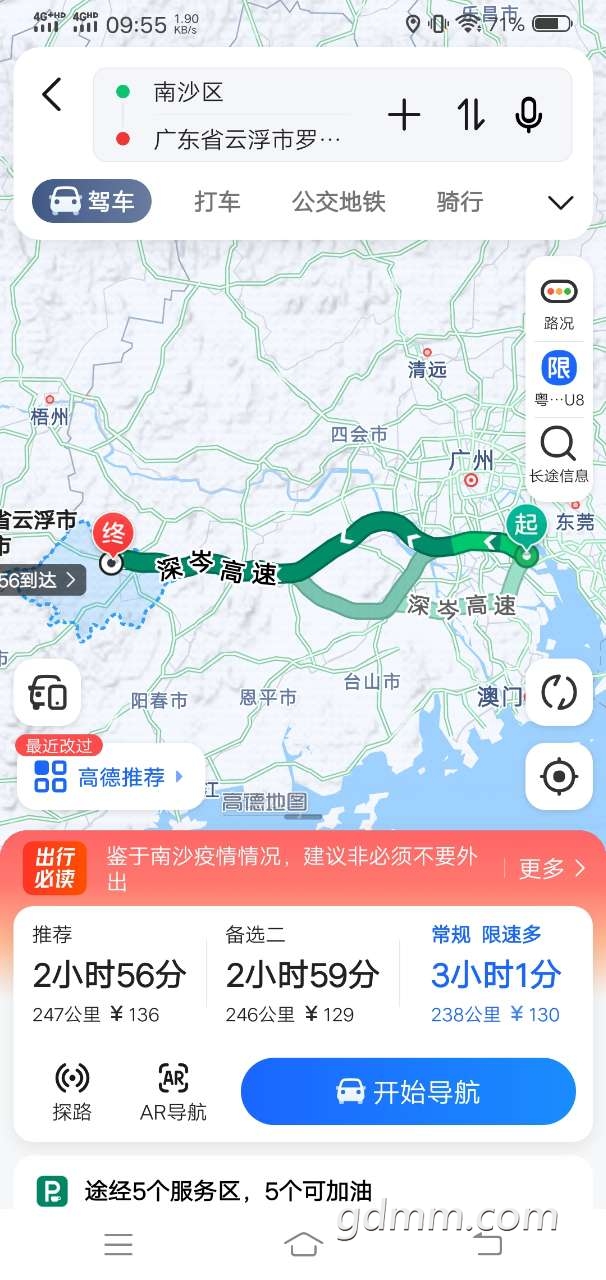Refresh the route with the circular arrows
This screenshot has height=1280, width=606.
coord(559,692)
